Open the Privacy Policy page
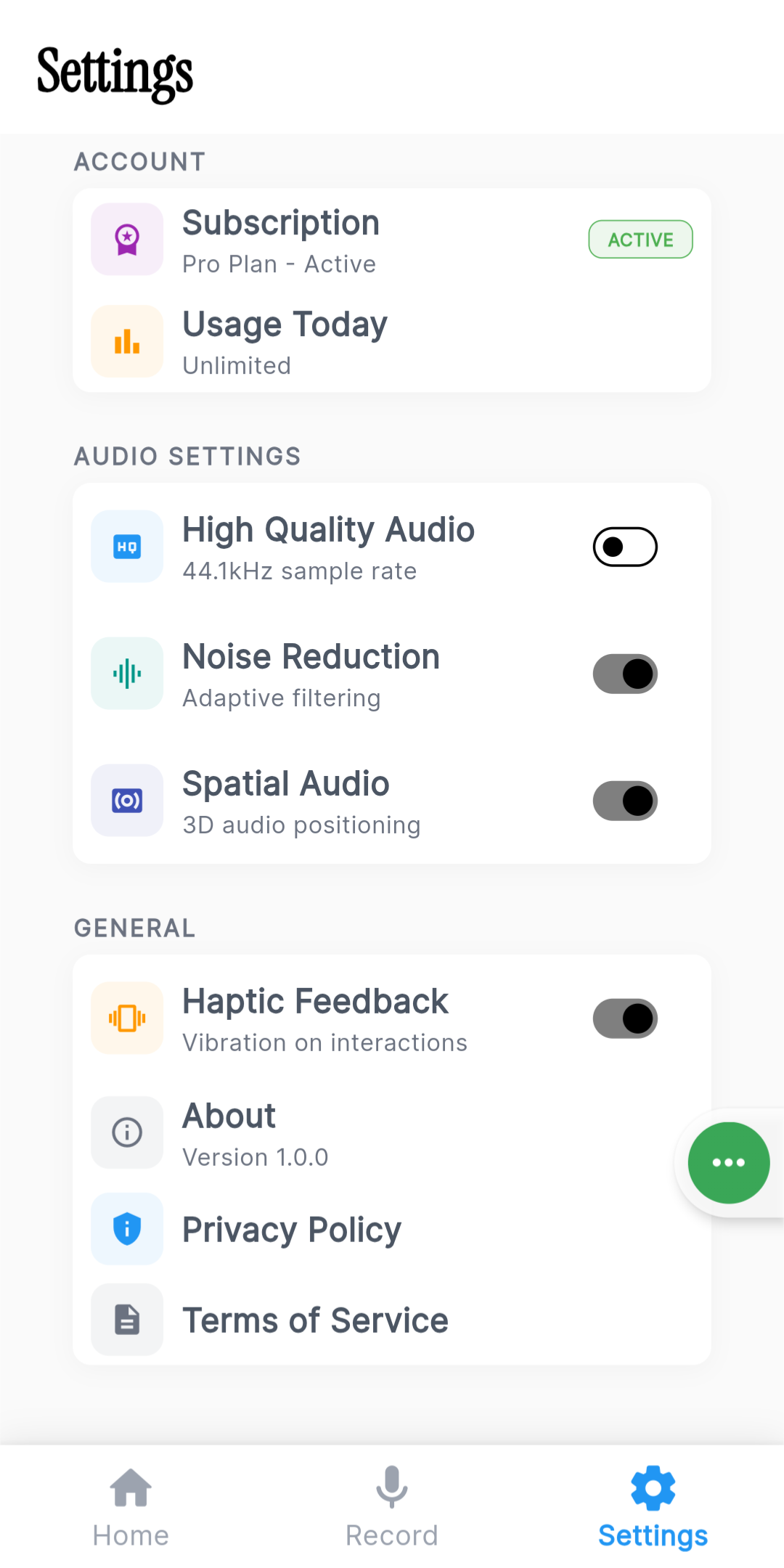This screenshot has height=1568, width=784. [290, 1229]
